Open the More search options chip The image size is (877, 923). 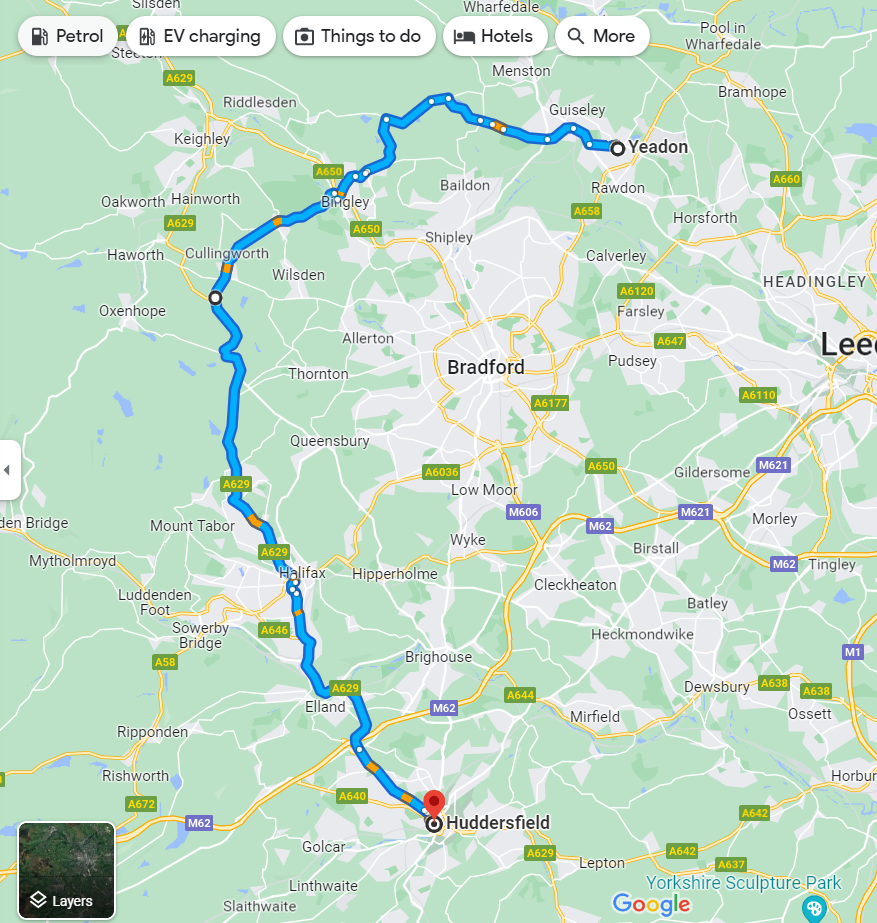(601, 37)
